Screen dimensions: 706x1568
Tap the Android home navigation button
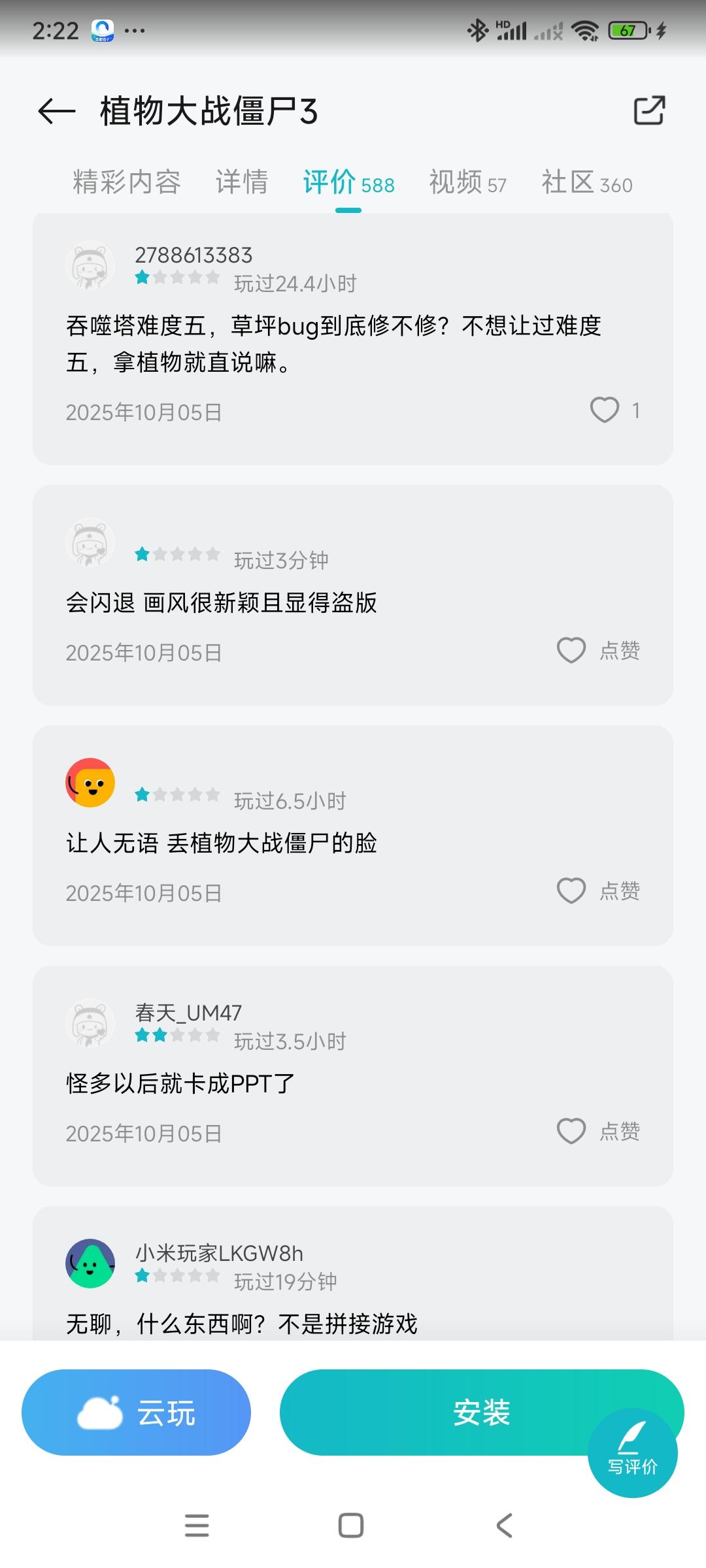click(351, 1525)
